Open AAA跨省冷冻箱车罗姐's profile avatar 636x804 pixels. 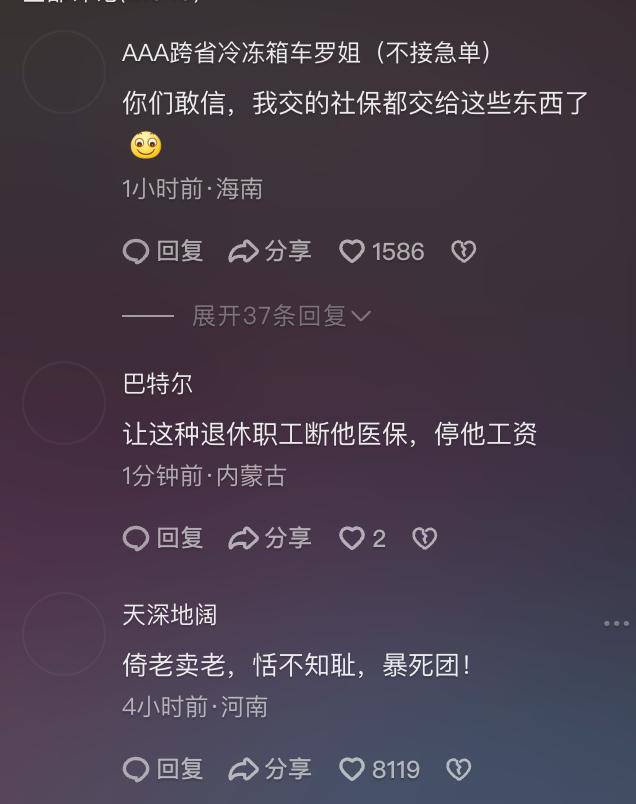click(64, 72)
